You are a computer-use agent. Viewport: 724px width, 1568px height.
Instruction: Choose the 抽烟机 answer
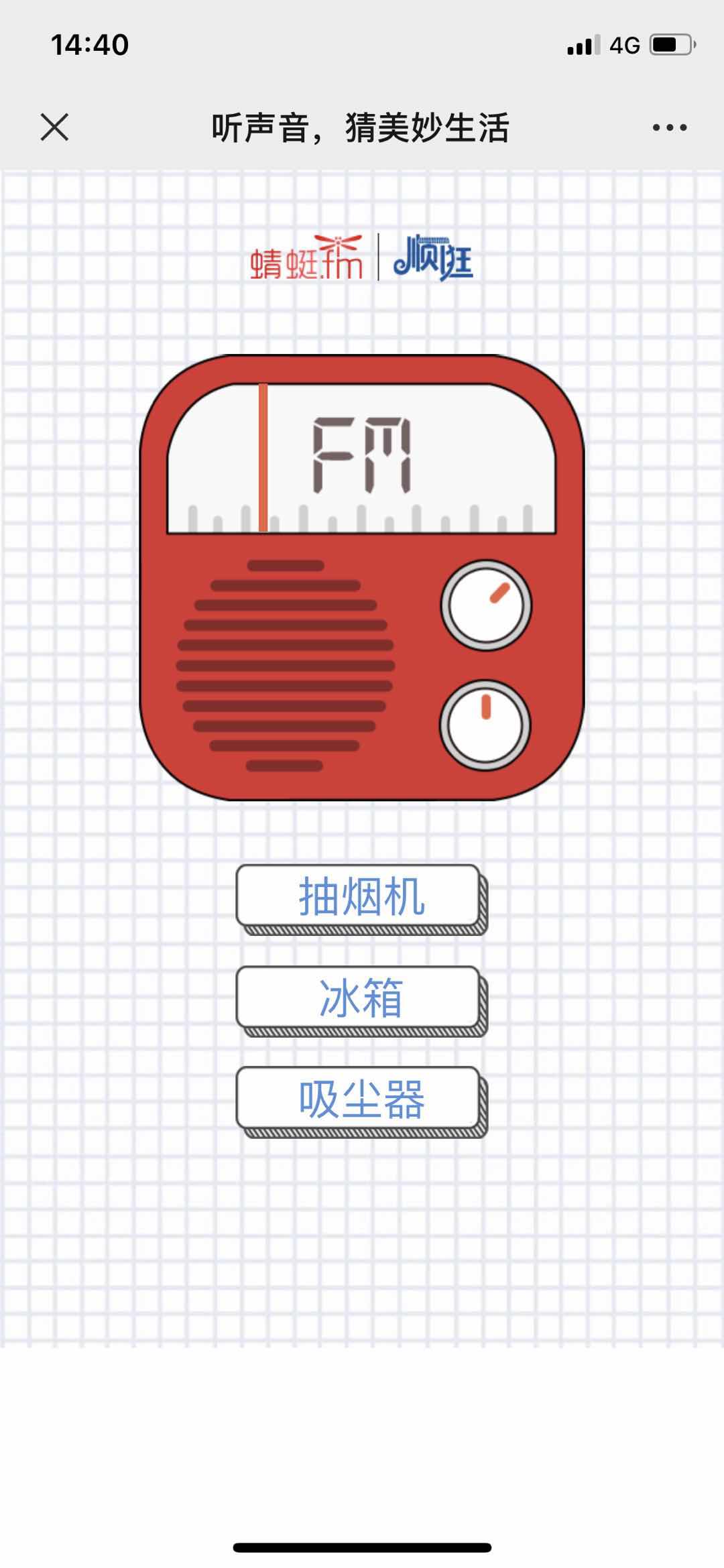click(359, 896)
